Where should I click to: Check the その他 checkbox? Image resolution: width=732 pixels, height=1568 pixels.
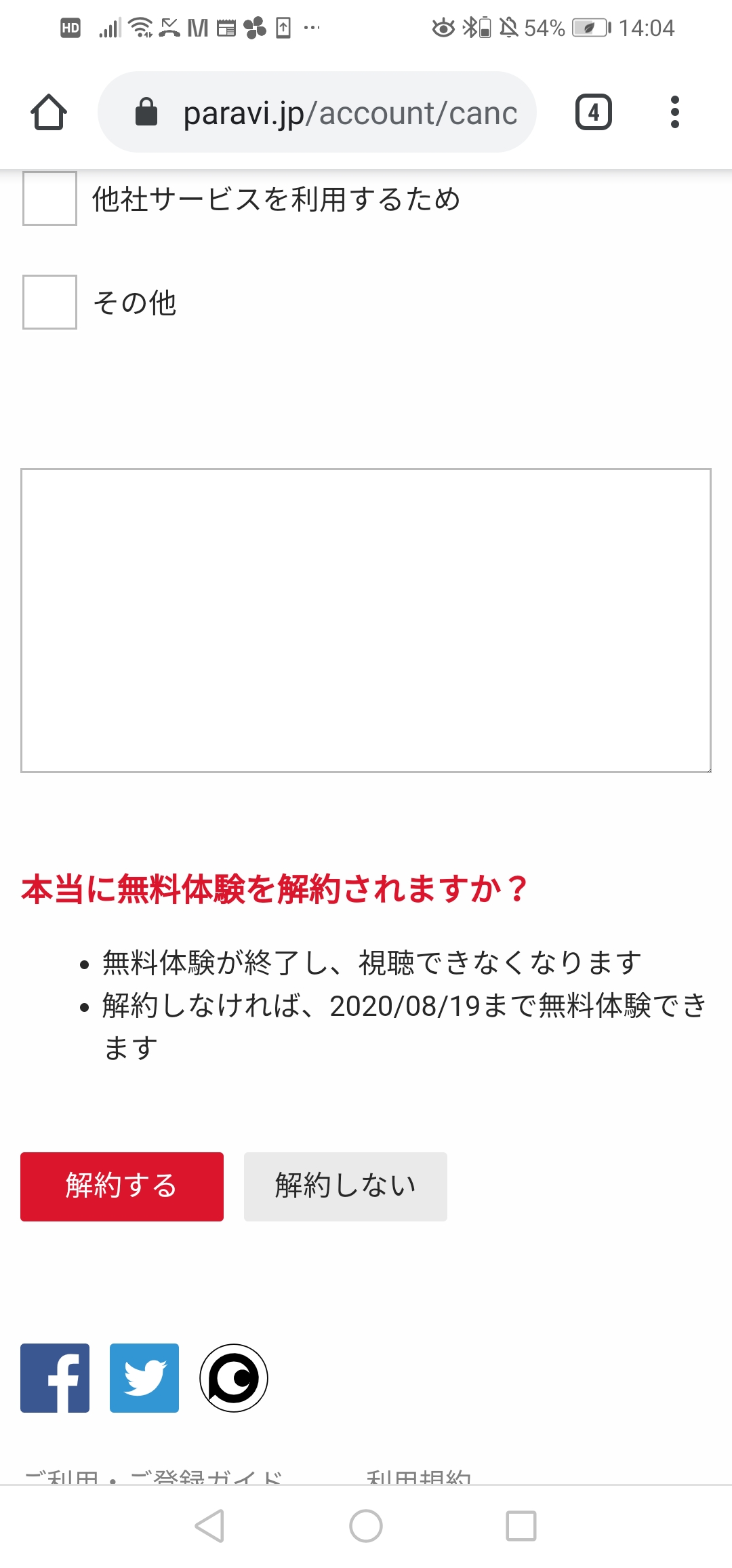pos(49,302)
